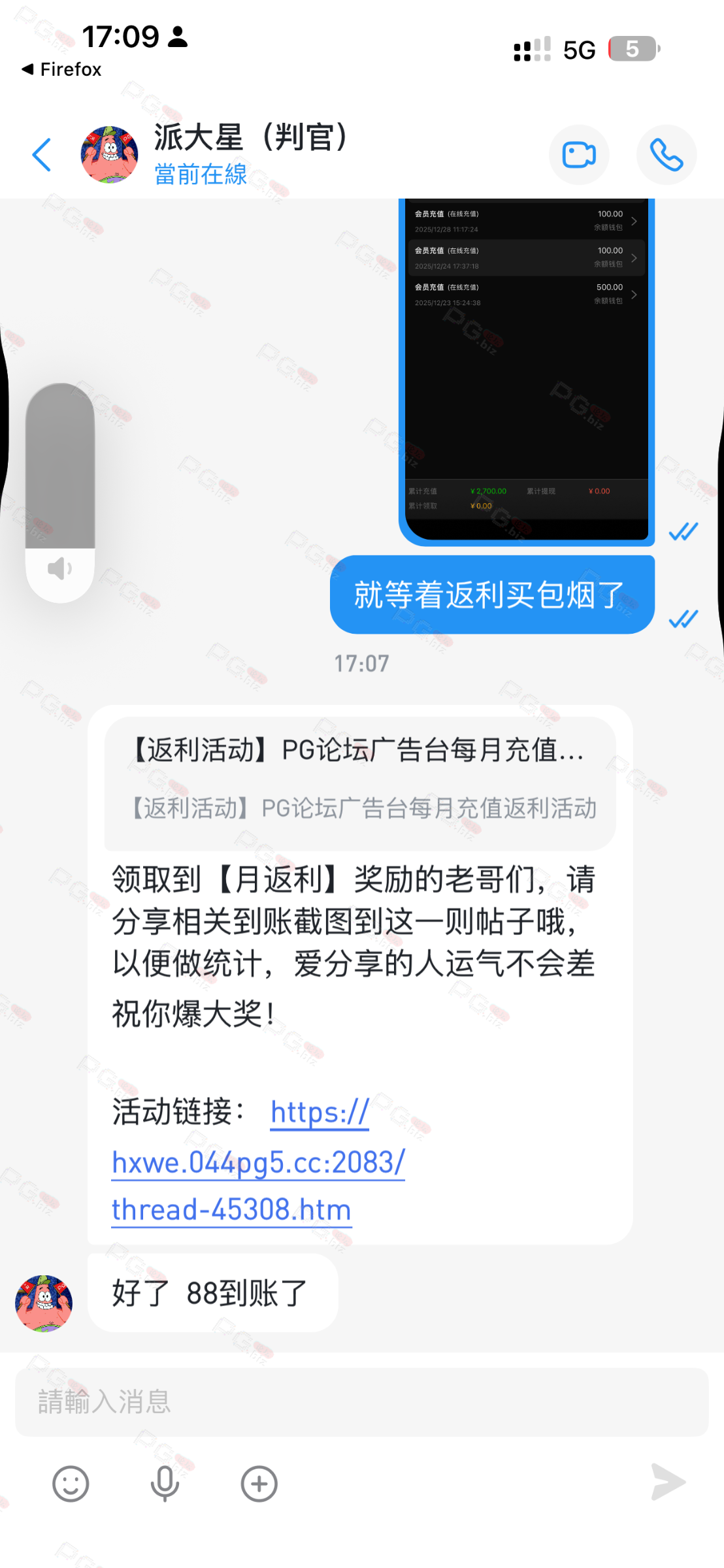Open the plus attachment menu
The width and height of the screenshot is (724, 1568).
[x=259, y=1483]
